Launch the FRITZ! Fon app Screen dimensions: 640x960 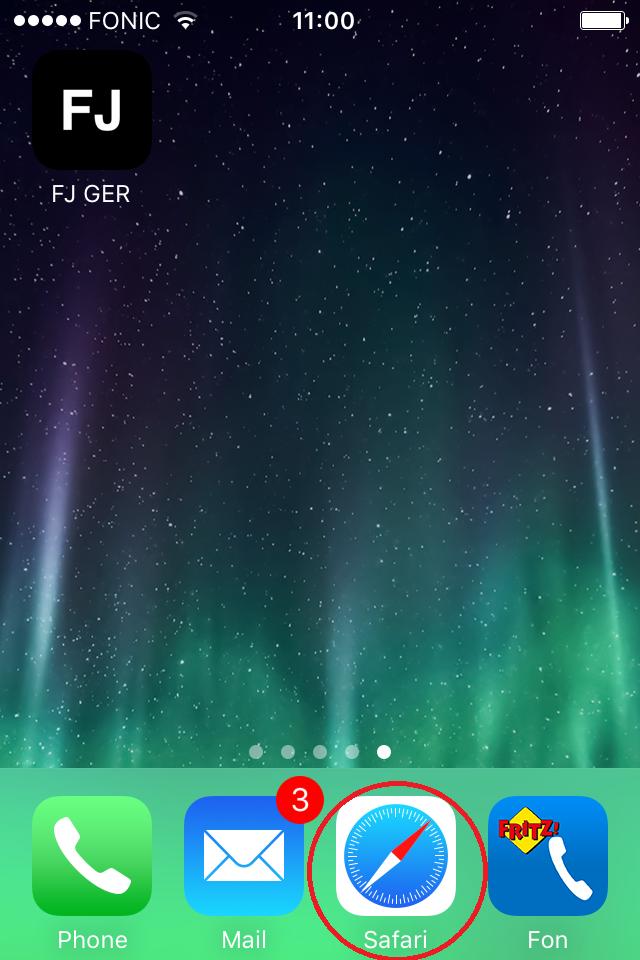(548, 856)
